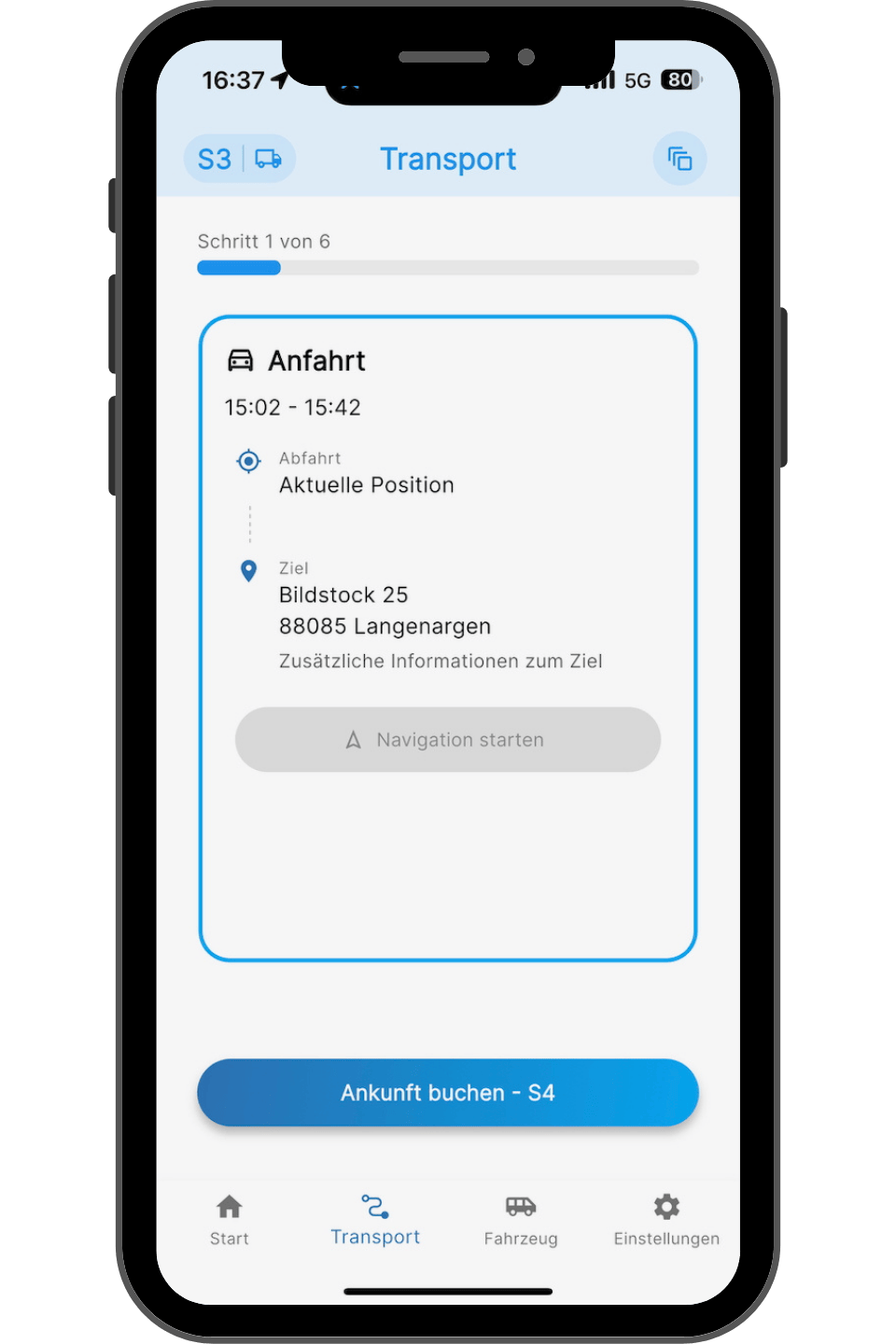Open the Einstellungen tab
The height and width of the screenshot is (1344, 896).
pos(666,1219)
